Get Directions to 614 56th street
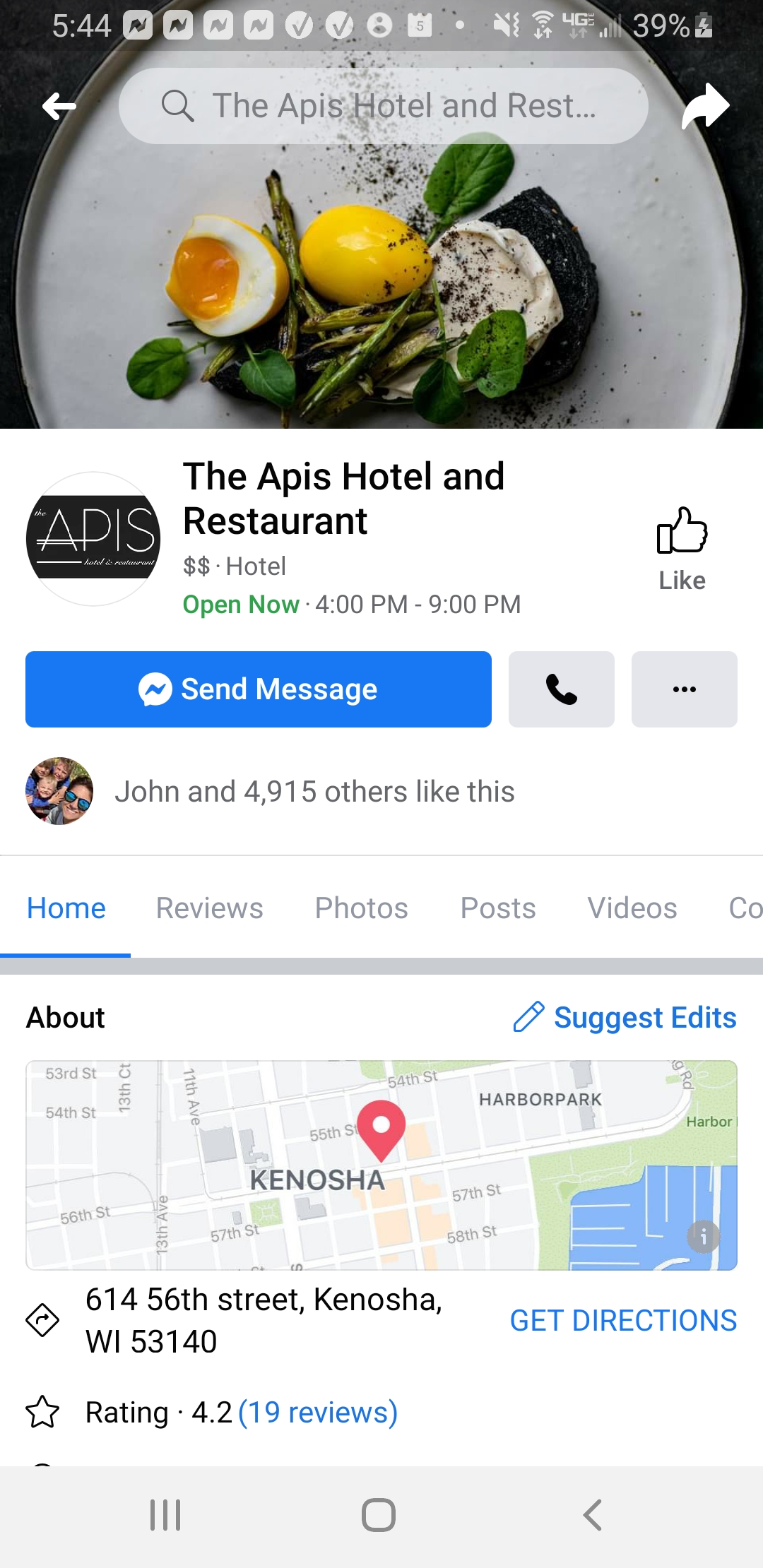This screenshot has height=1568, width=763. coord(623,1320)
